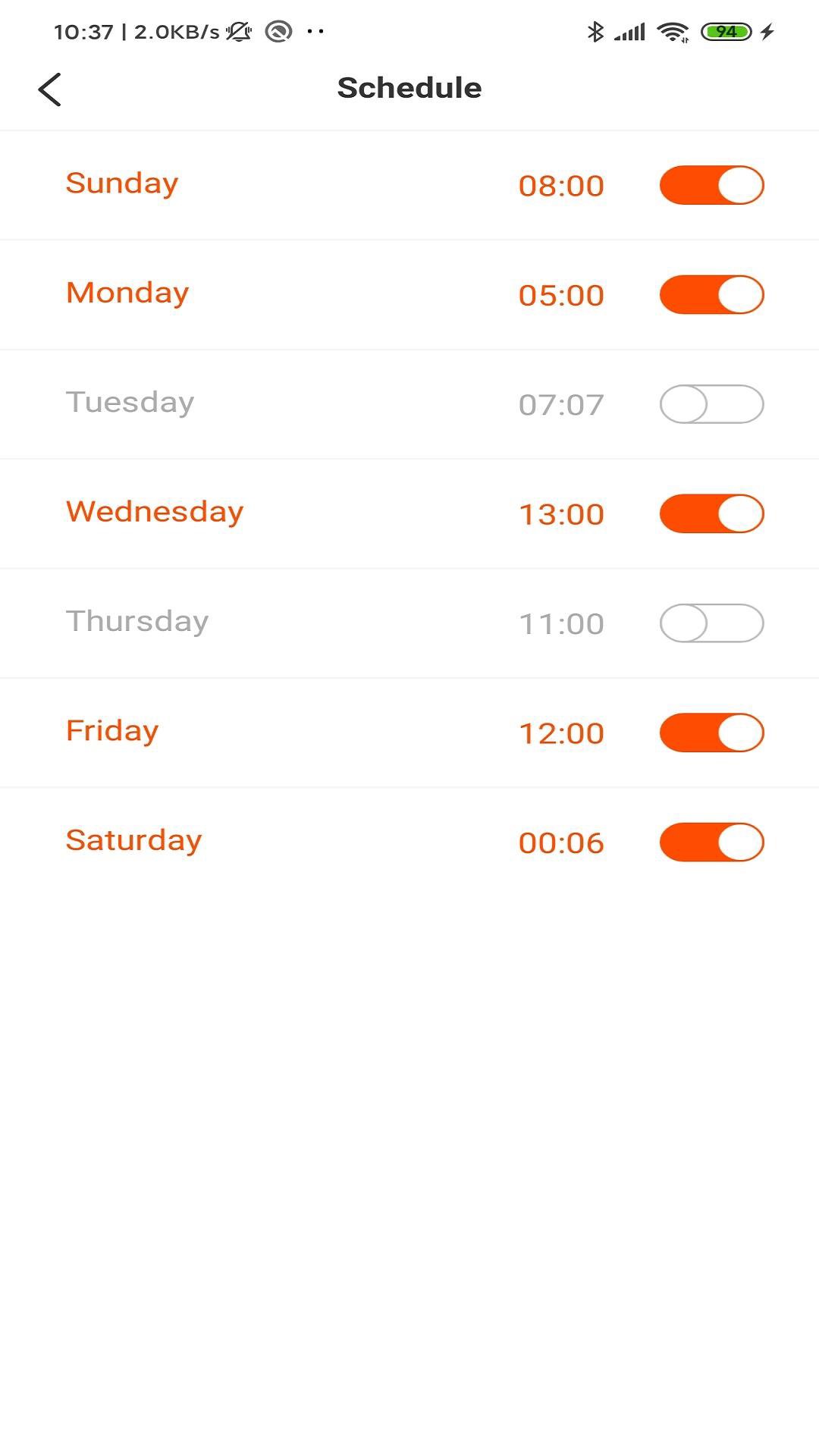
Task: Enable the Tuesday schedule switch
Action: click(x=711, y=404)
